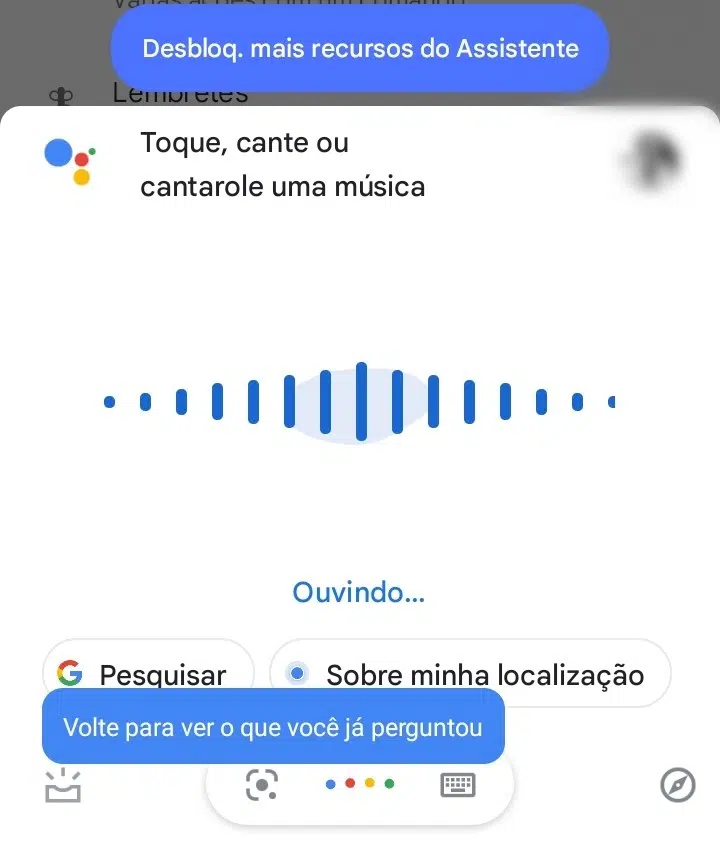Tap the Ouvindo status text
The image size is (720, 854).
click(358, 592)
